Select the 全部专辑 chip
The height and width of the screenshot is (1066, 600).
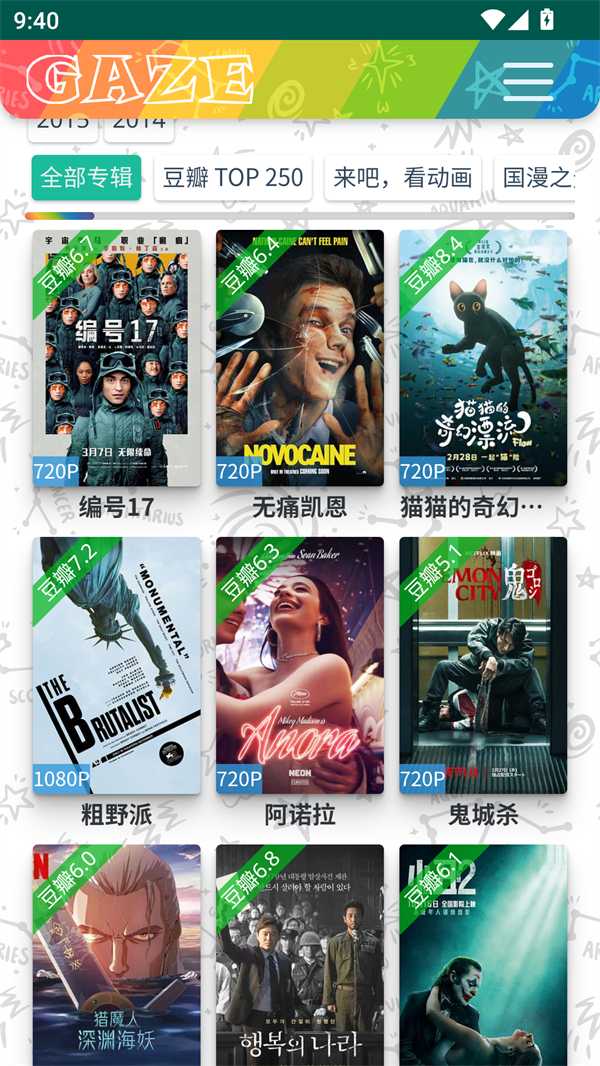click(x=86, y=177)
